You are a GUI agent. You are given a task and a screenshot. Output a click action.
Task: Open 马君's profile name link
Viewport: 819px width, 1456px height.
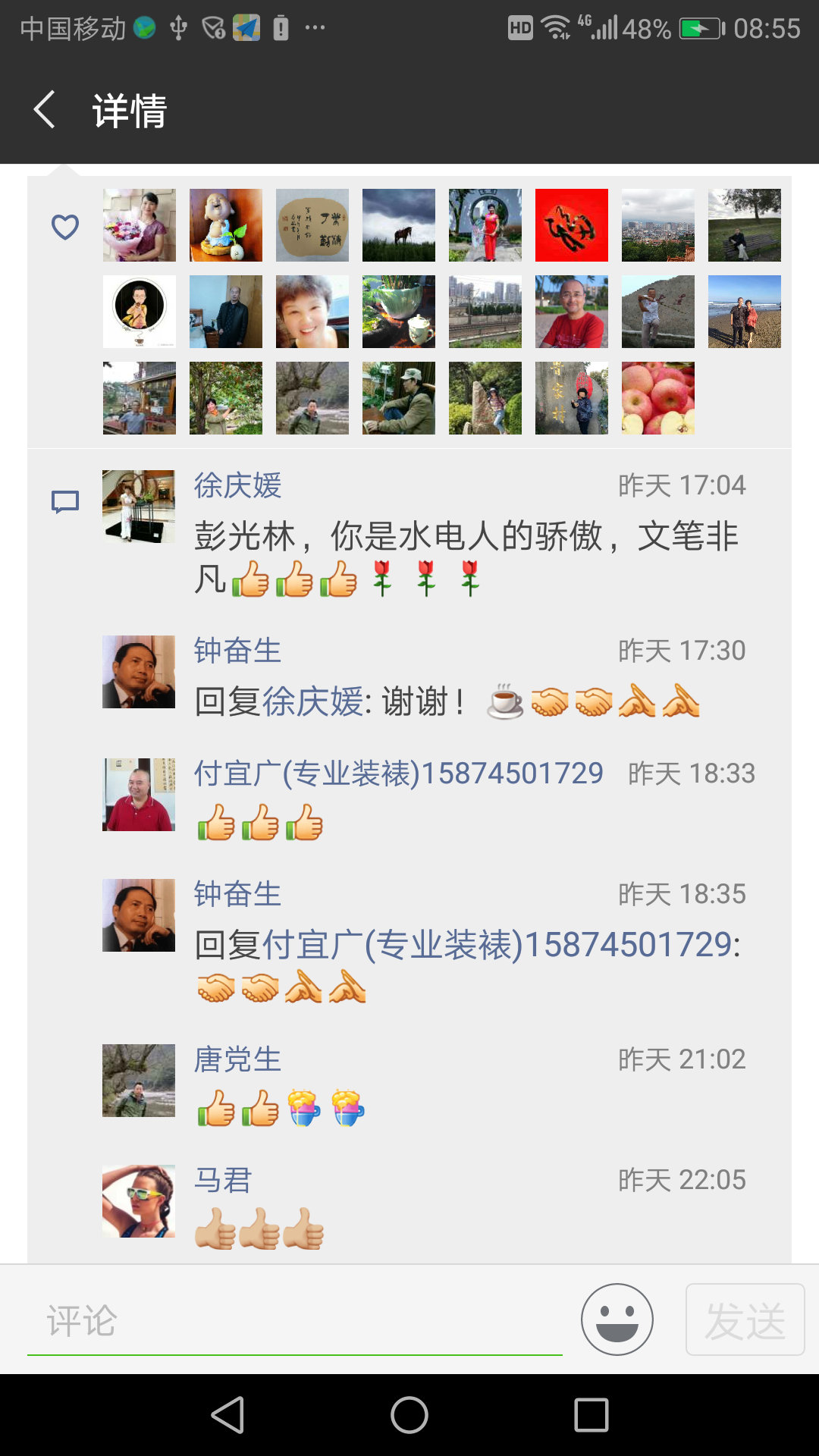222,1180
